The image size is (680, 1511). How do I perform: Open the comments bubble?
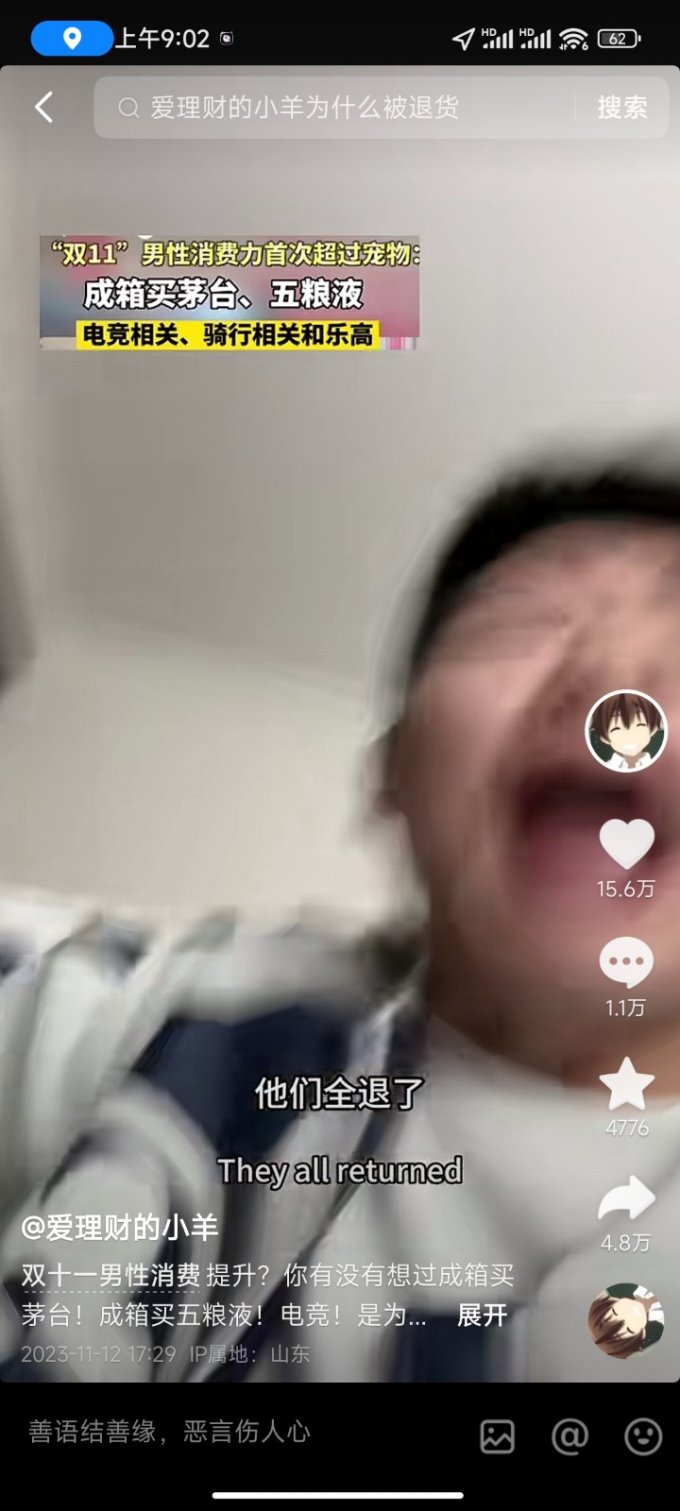[x=626, y=965]
